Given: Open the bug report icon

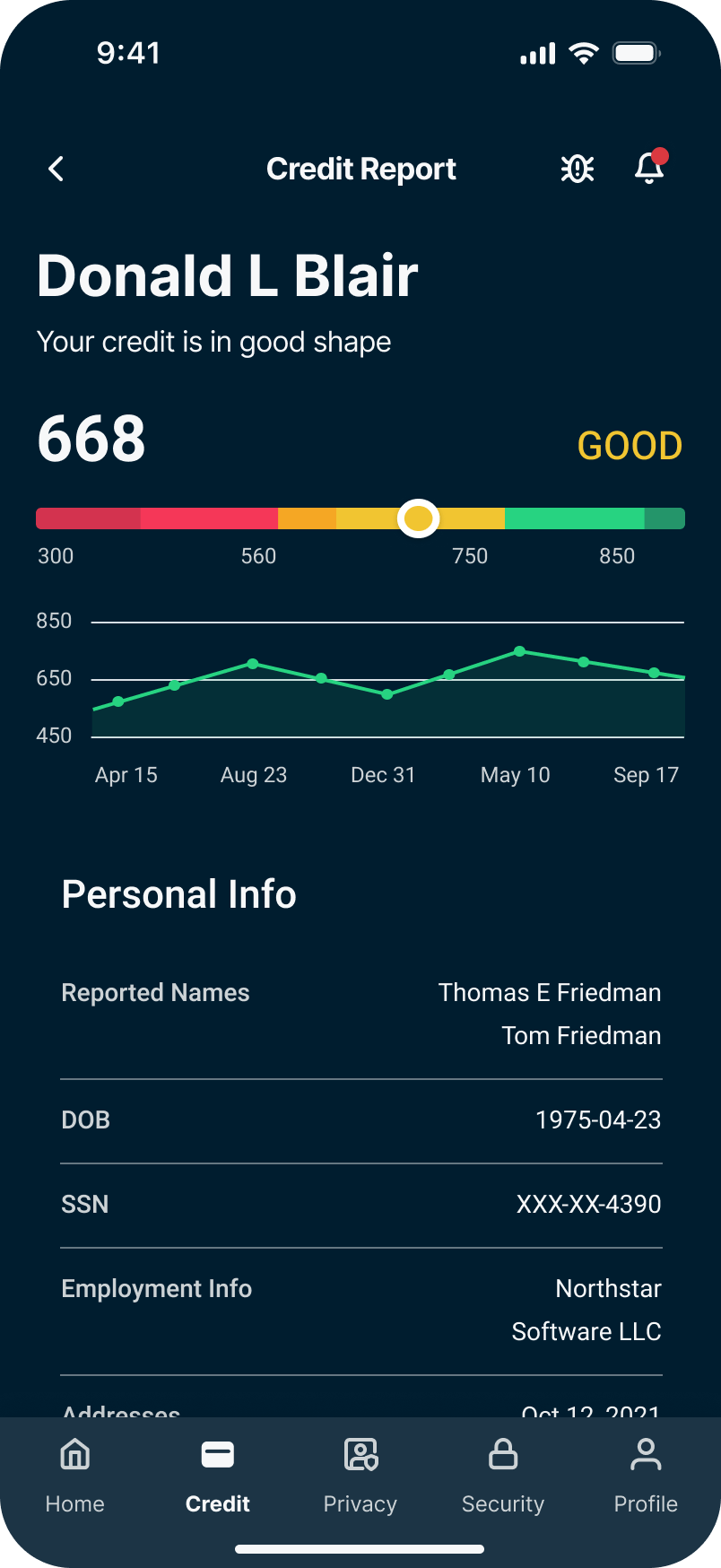Looking at the screenshot, I should (x=578, y=169).
